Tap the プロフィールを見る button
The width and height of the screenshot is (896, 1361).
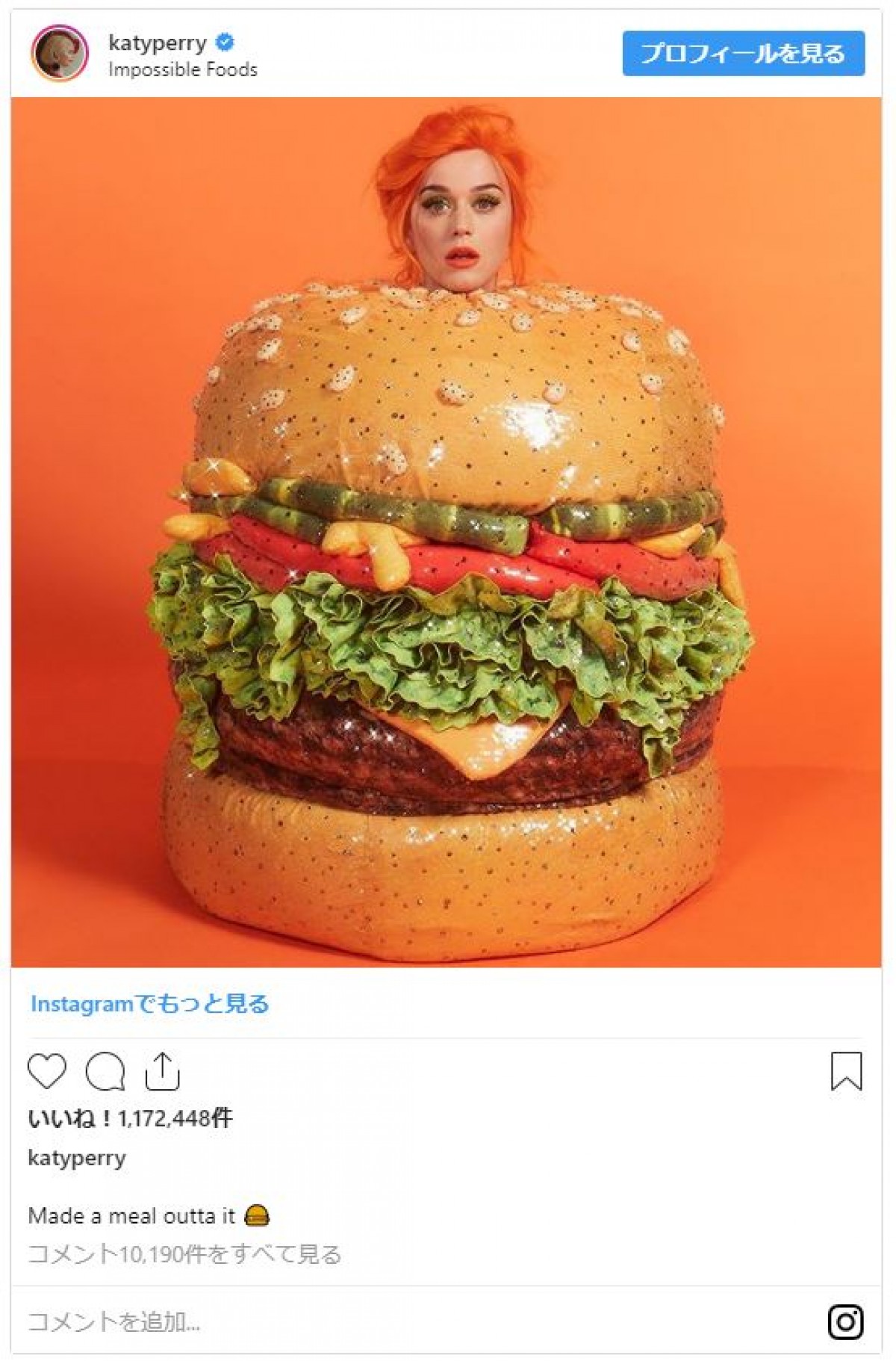[x=743, y=54]
